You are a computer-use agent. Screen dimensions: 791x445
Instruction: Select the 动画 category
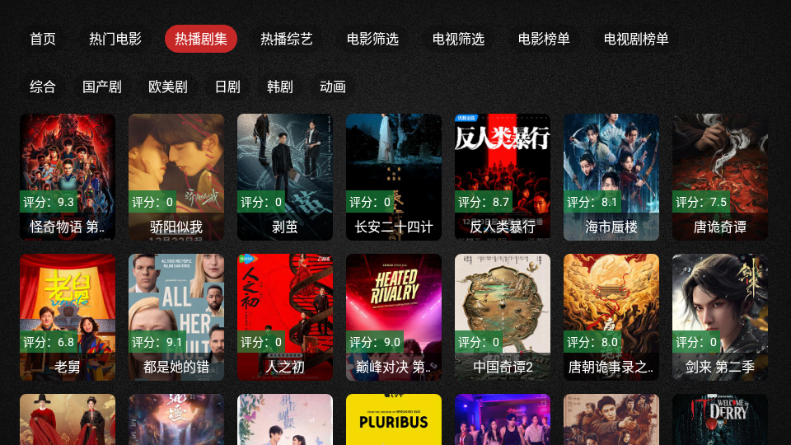(333, 87)
